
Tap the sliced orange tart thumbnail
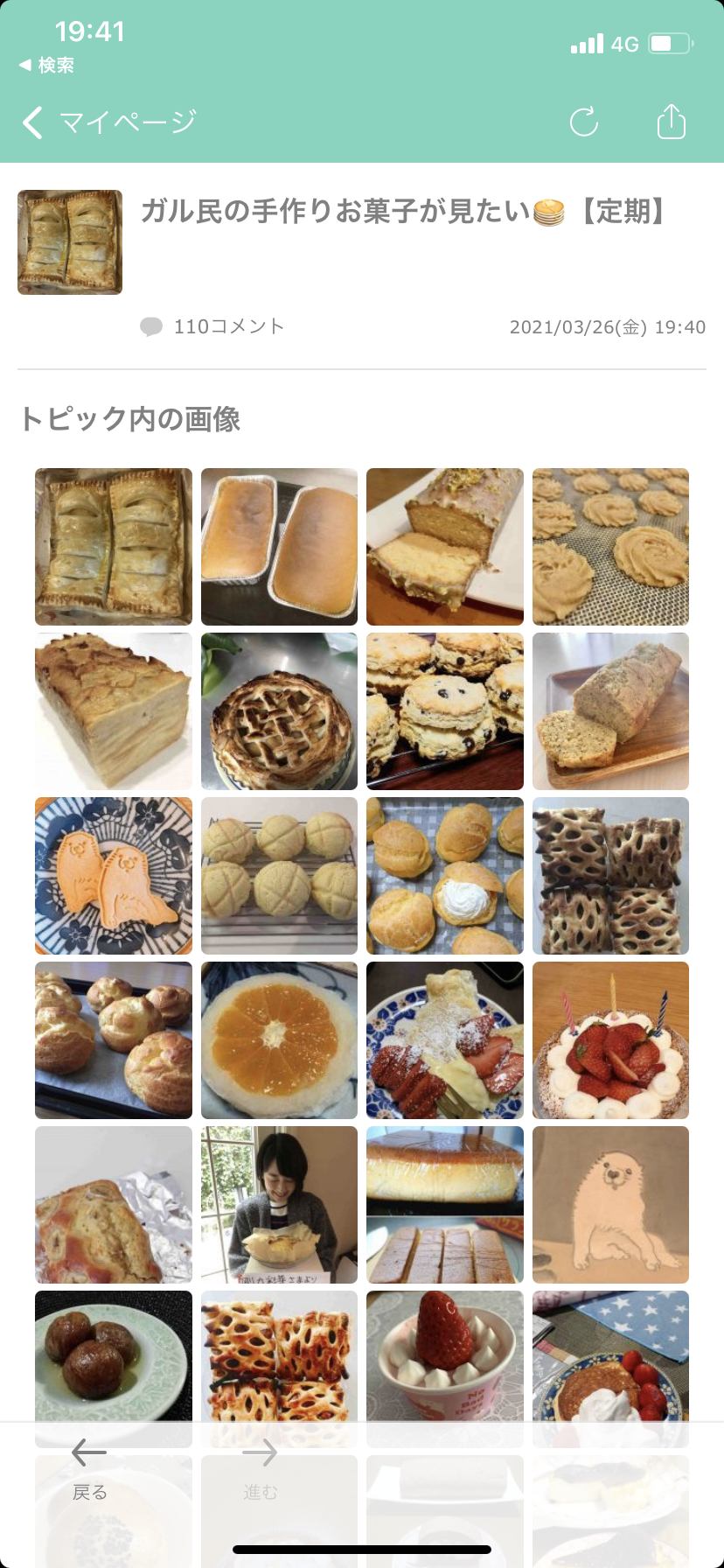click(x=278, y=1039)
